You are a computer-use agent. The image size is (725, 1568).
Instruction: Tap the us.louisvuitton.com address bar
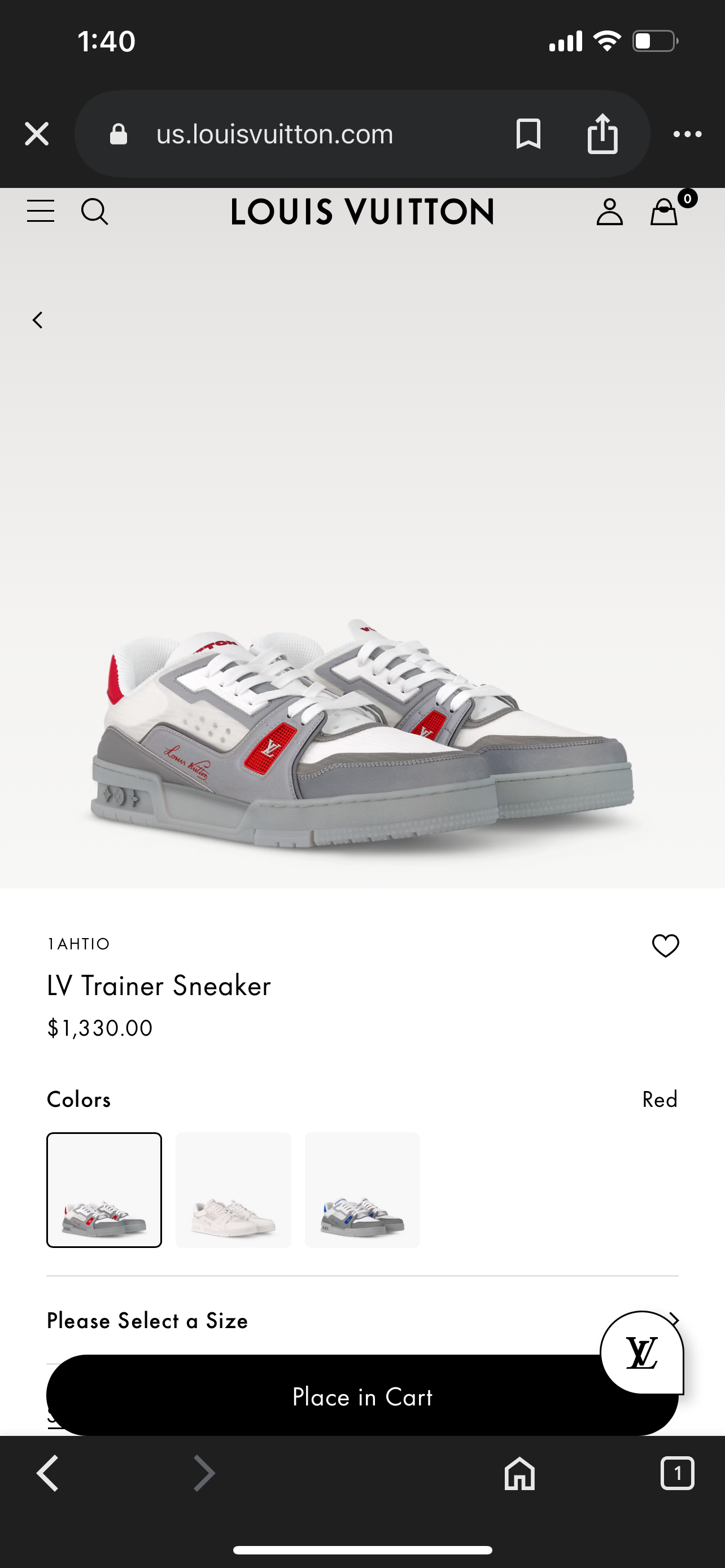[x=274, y=134]
